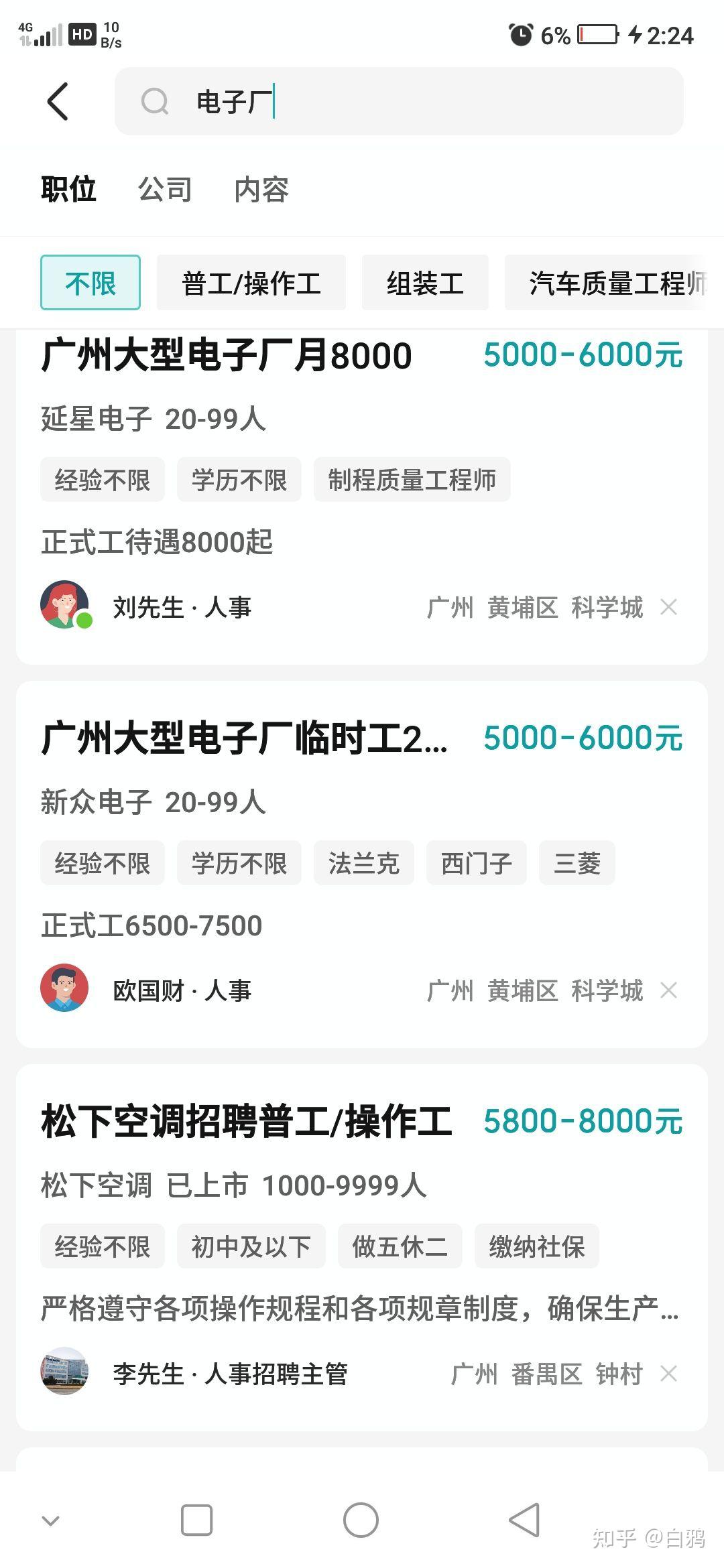Open the 做五休二 tag on Panasonic job
This screenshot has width=724, height=1568.
(x=400, y=1246)
